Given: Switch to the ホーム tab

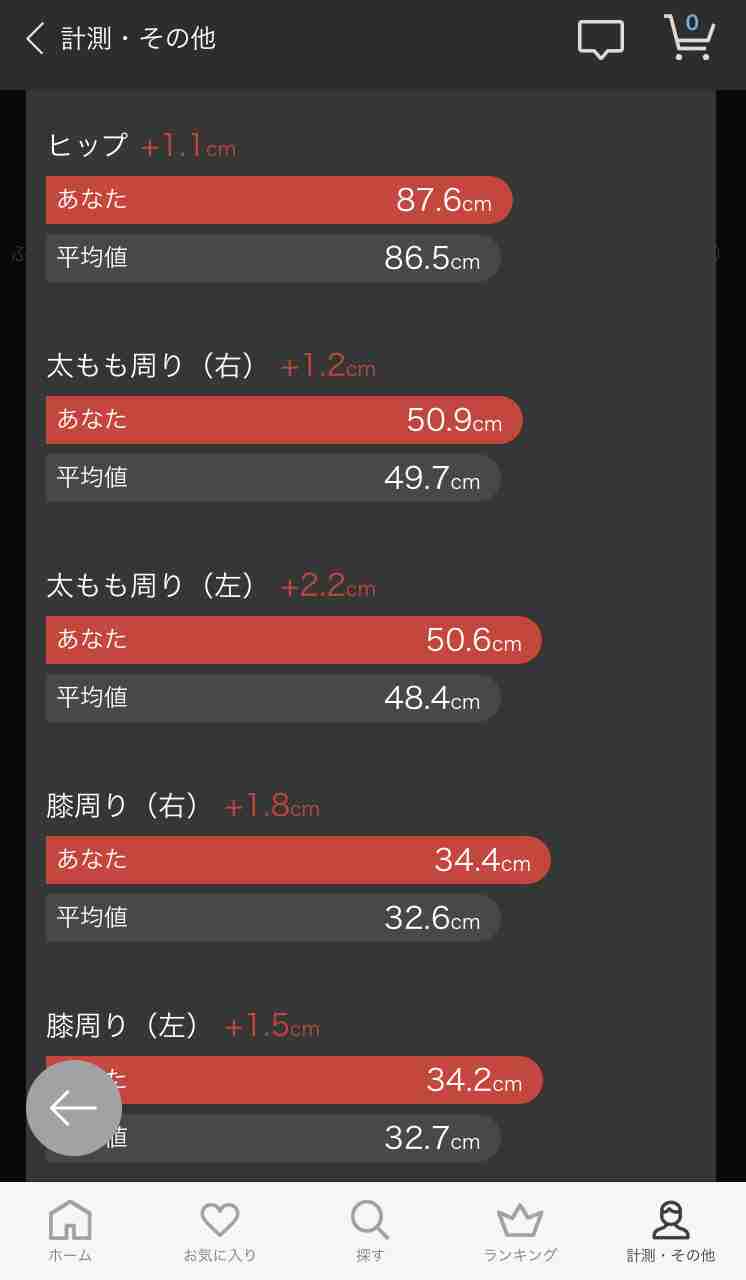Looking at the screenshot, I should pyautogui.click(x=70, y=1231).
